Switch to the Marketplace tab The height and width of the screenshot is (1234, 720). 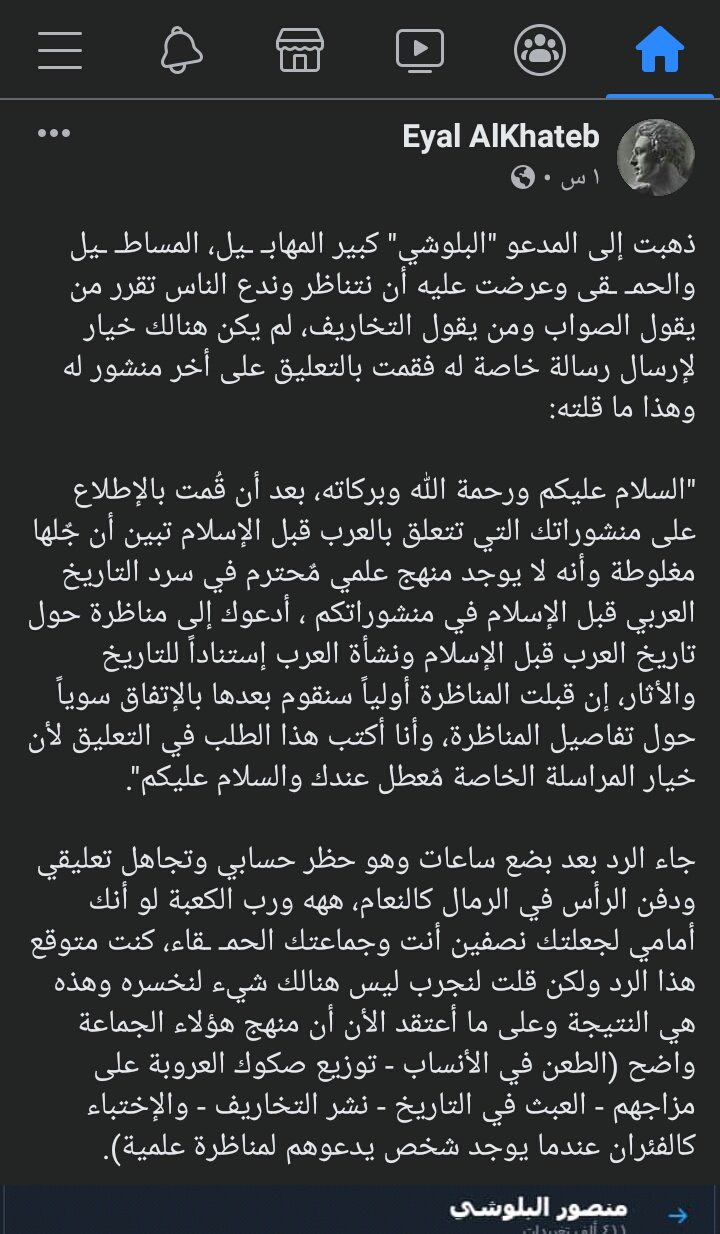click(x=300, y=50)
